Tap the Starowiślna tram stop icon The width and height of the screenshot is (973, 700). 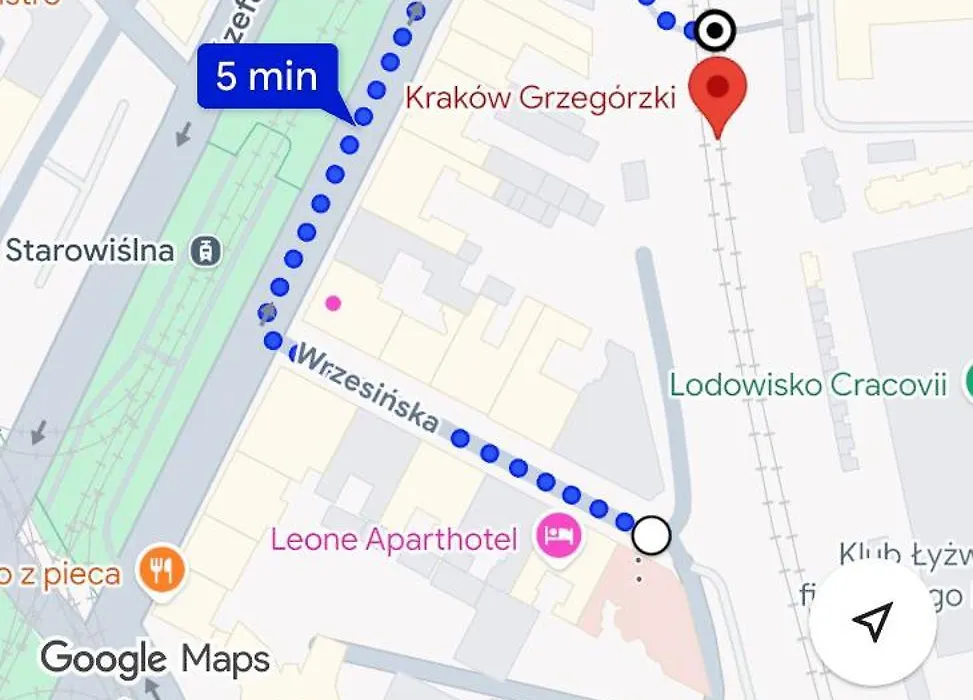pyautogui.click(x=205, y=250)
